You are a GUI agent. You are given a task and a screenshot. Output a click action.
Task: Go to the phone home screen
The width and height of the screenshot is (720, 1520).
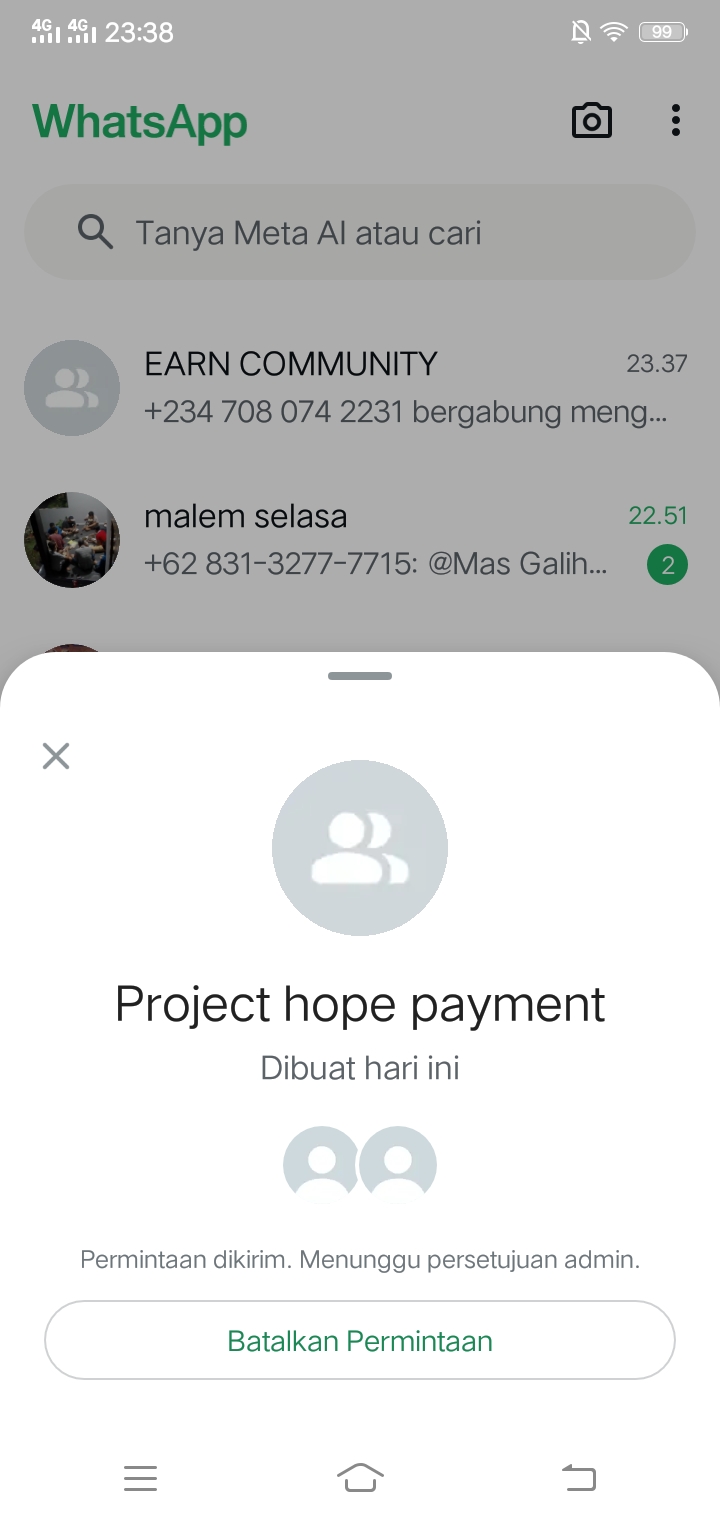click(x=360, y=1477)
